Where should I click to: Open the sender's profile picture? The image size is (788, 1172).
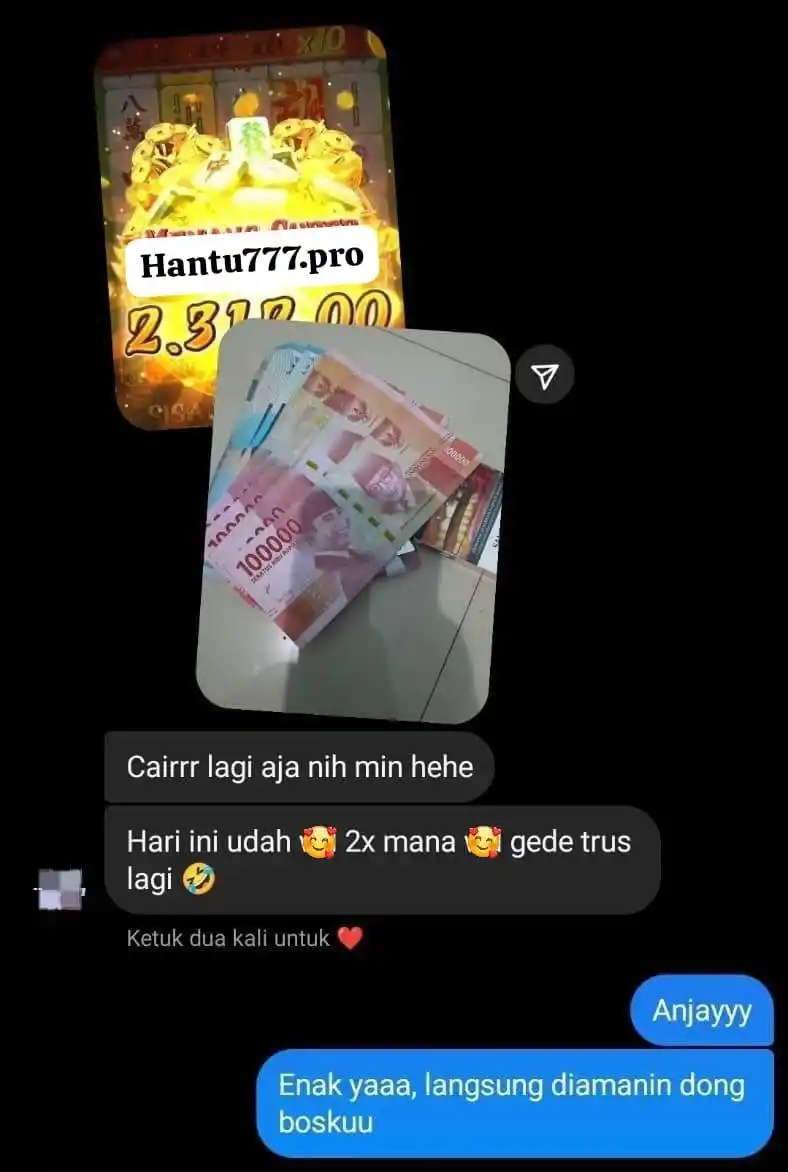coord(61,889)
